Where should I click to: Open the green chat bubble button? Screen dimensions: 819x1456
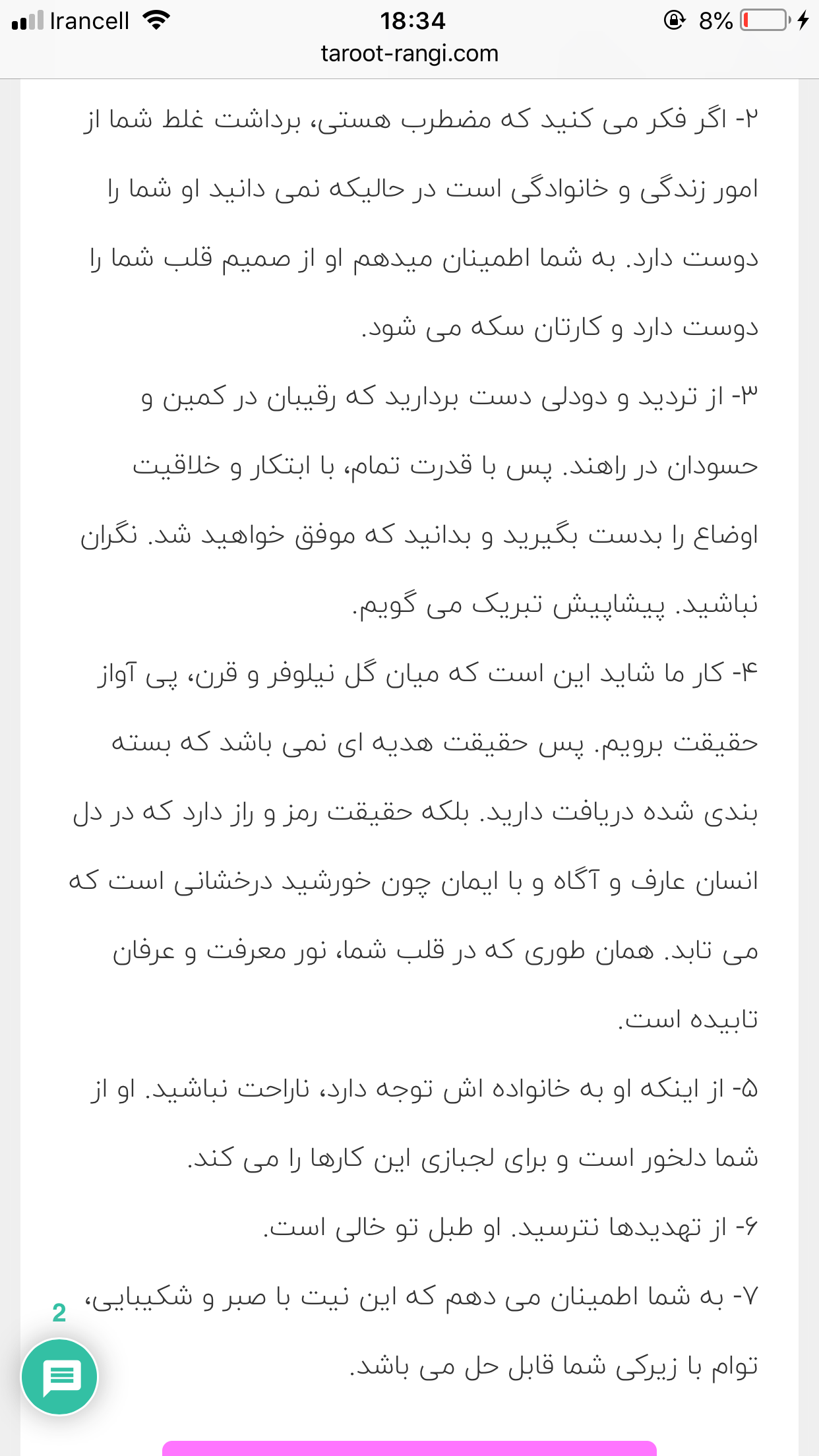point(59,1376)
